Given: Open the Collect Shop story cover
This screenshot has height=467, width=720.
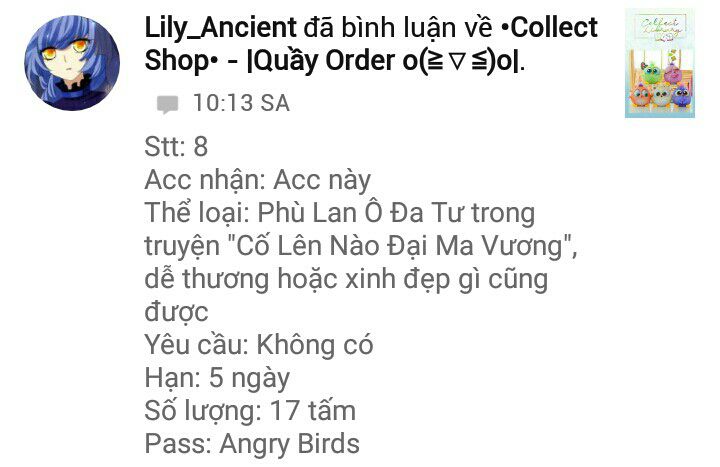Looking at the screenshot, I should pyautogui.click(x=659, y=64).
